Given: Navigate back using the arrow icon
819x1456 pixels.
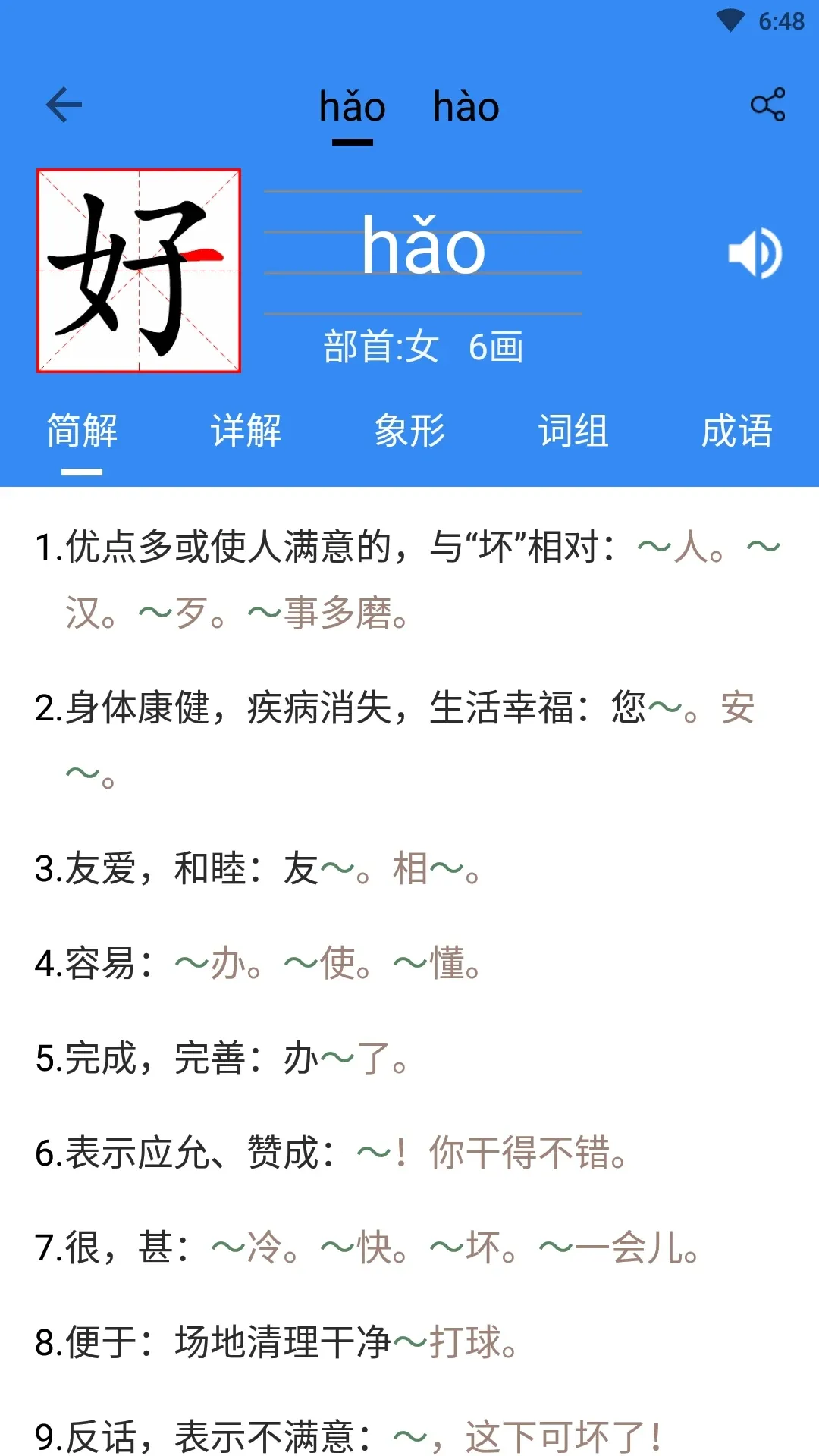Looking at the screenshot, I should (64, 105).
